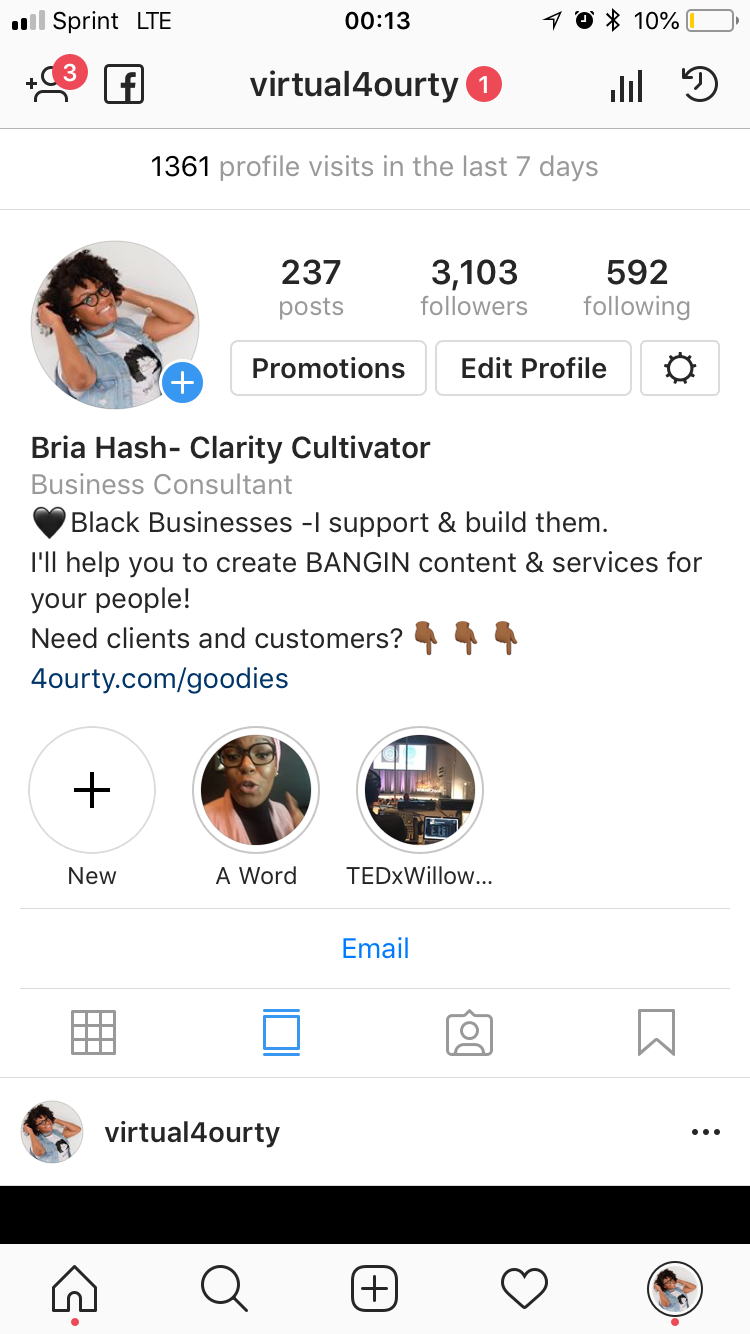Open the post's three-dot options menu
This screenshot has width=750, height=1334.
(705, 1132)
